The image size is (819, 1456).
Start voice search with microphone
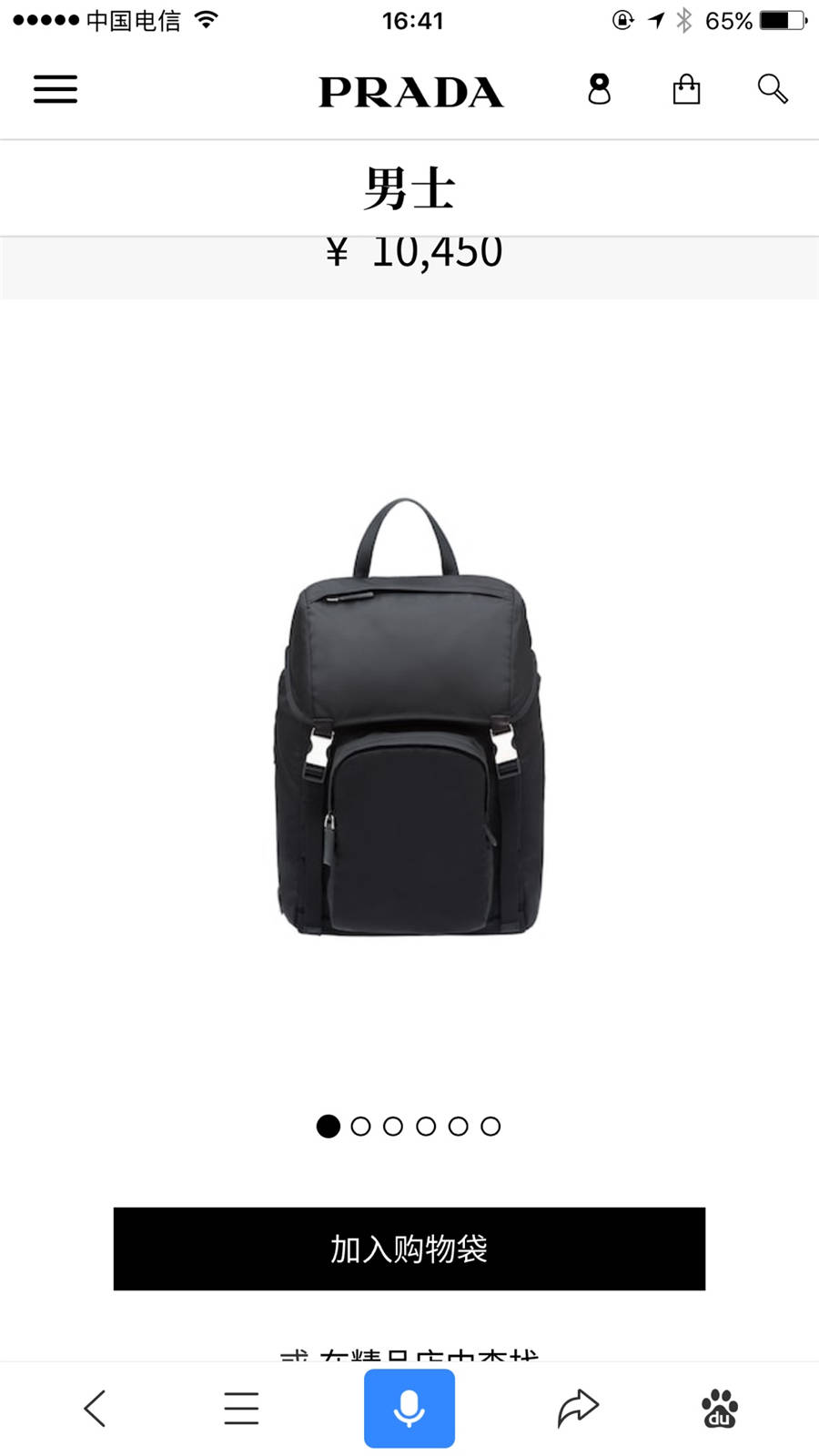(x=409, y=1408)
